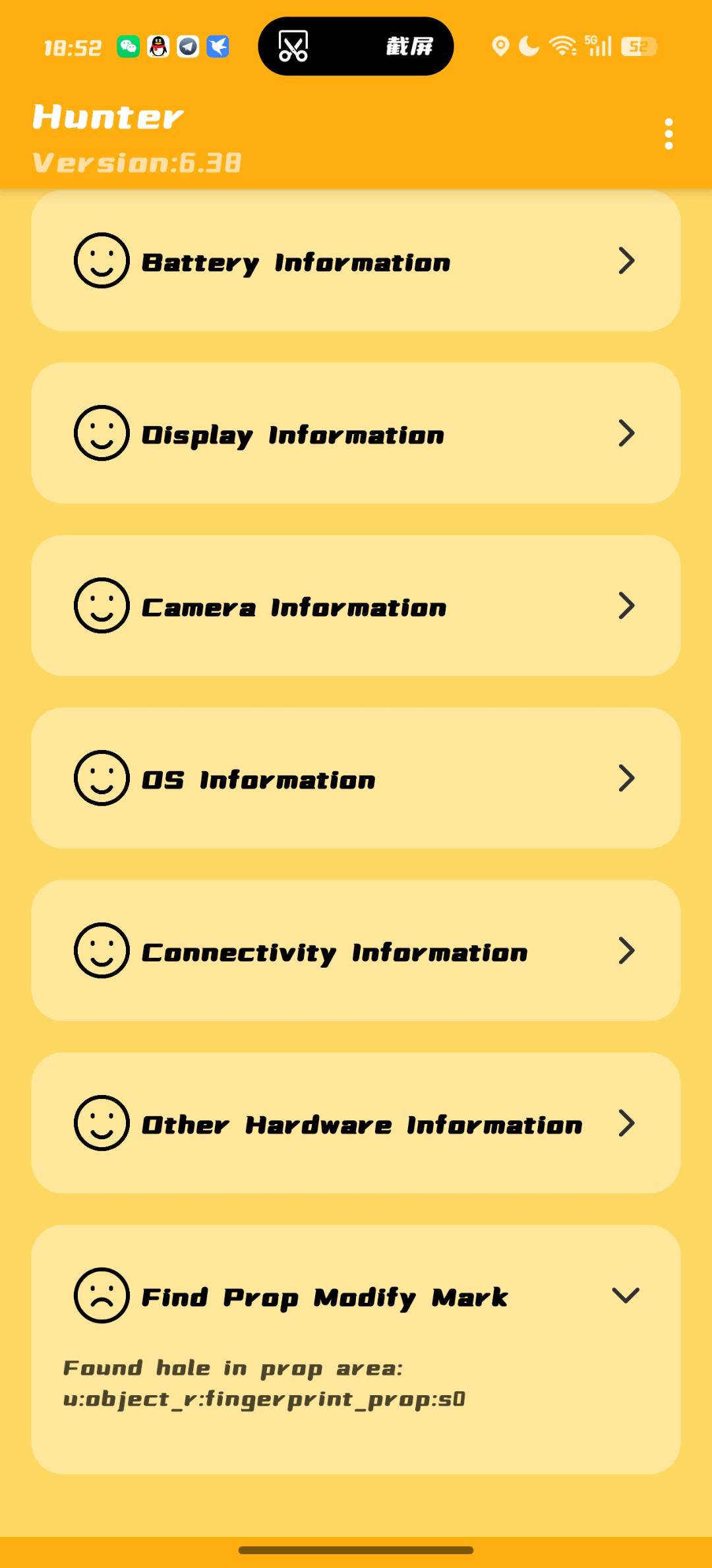Tap the 截屏 screenshot capture pill
Image resolution: width=712 pixels, height=1568 pixels.
[x=407, y=46]
